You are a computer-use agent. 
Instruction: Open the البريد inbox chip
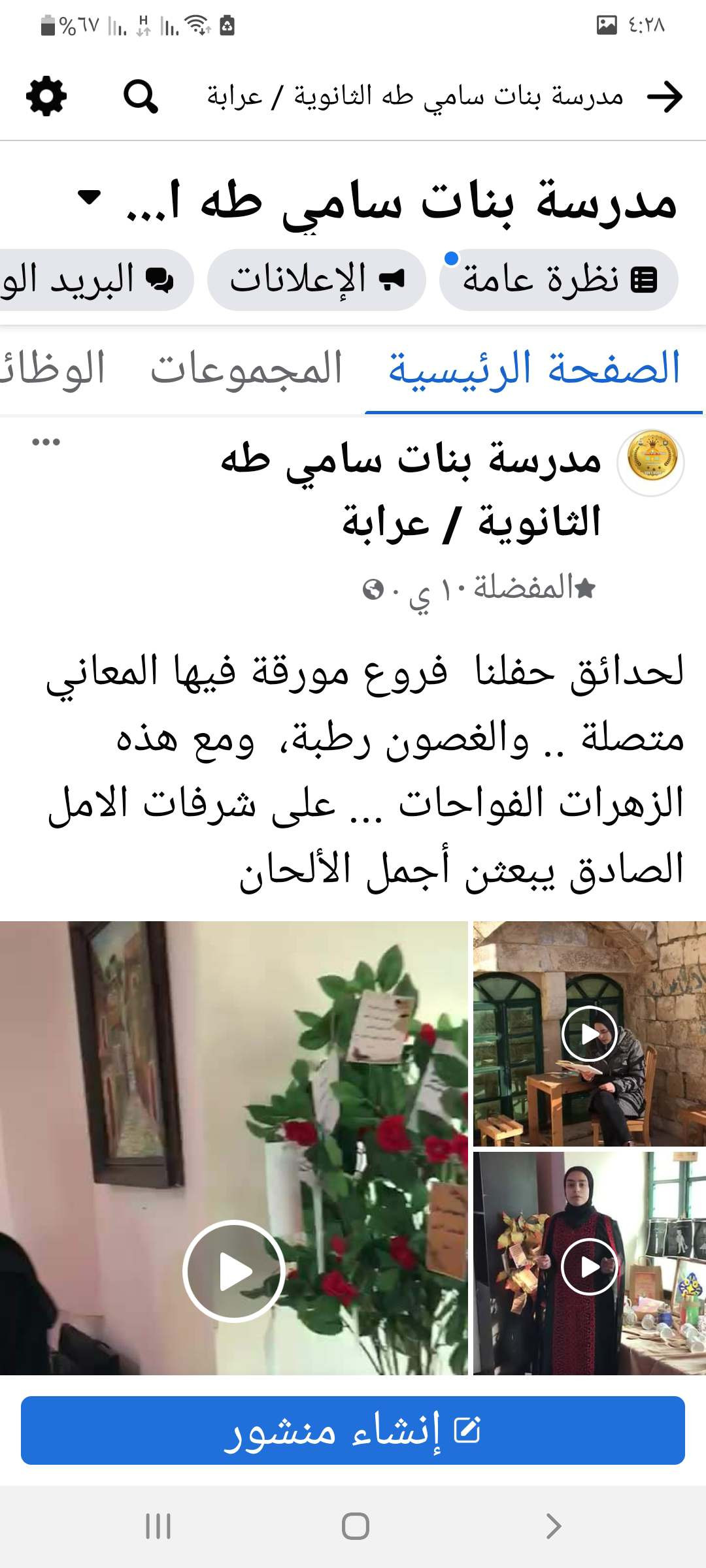coord(92,280)
